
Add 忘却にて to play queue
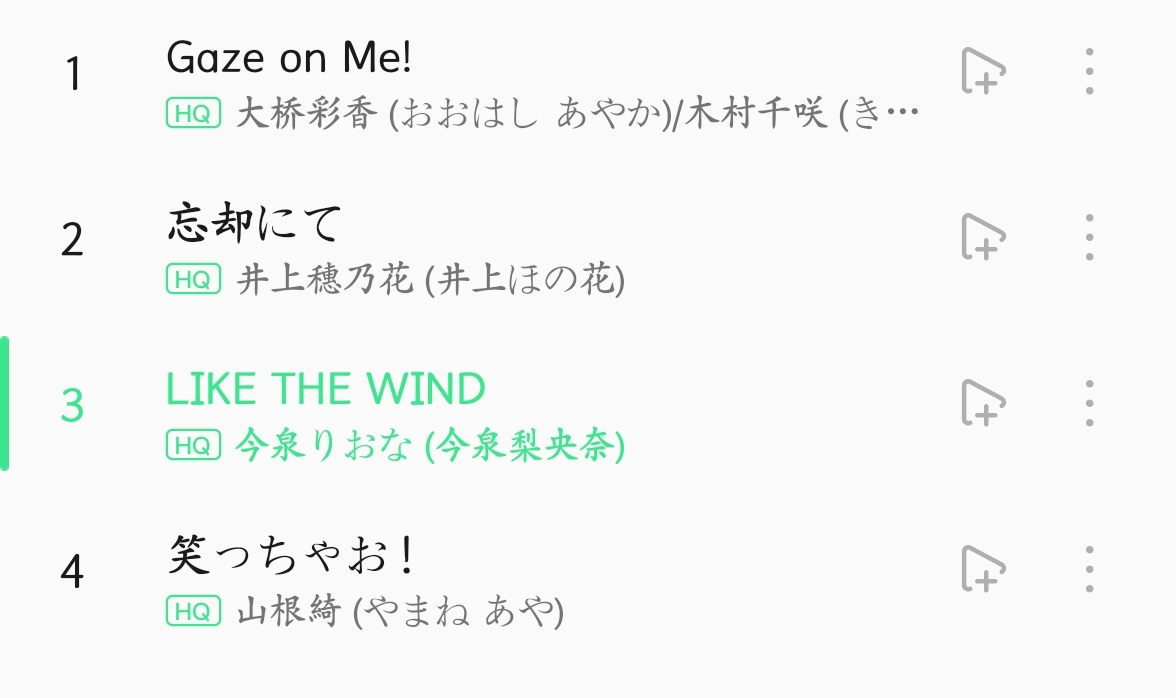tap(982, 238)
